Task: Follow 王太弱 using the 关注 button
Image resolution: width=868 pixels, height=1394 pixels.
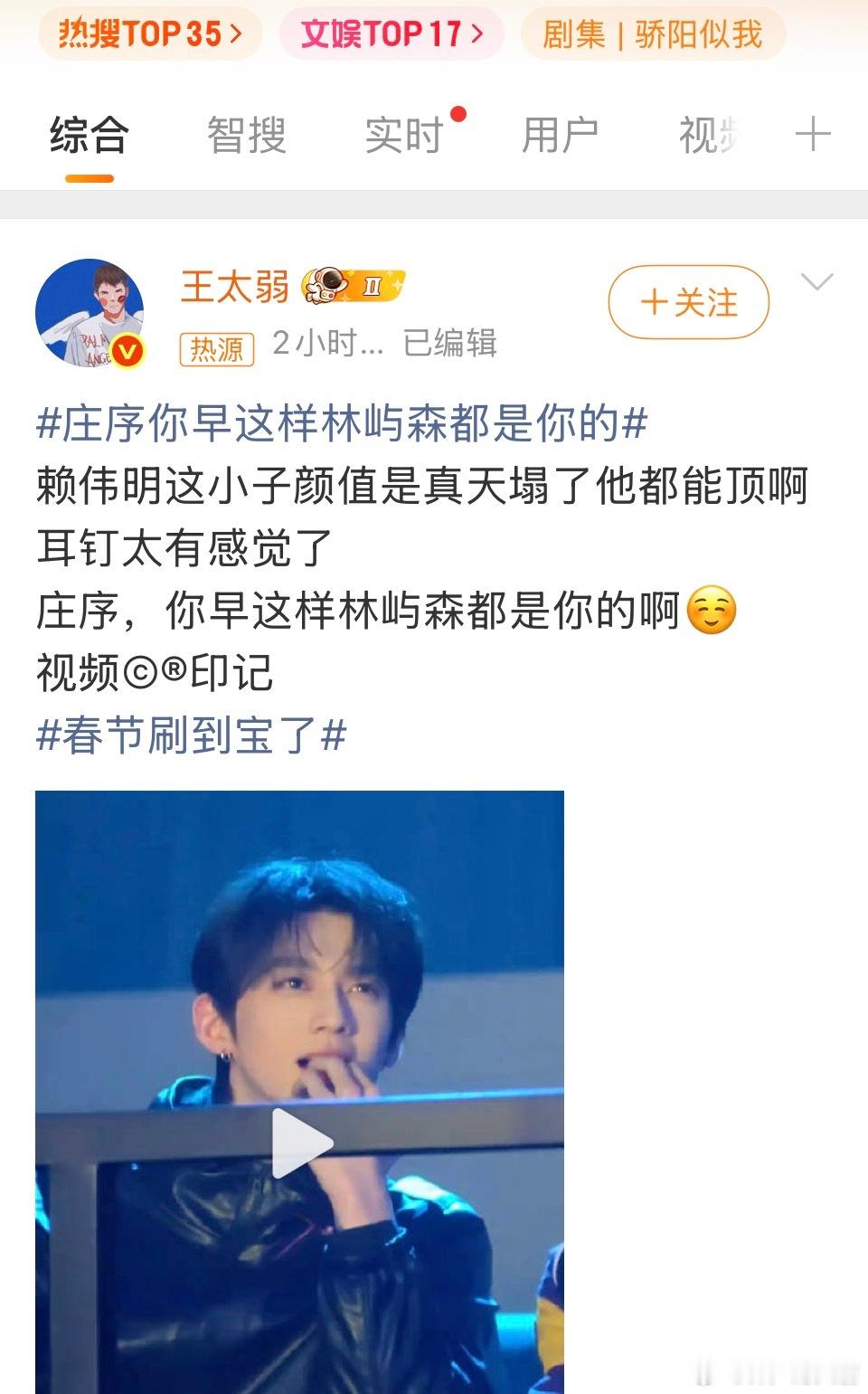Action: (688, 304)
